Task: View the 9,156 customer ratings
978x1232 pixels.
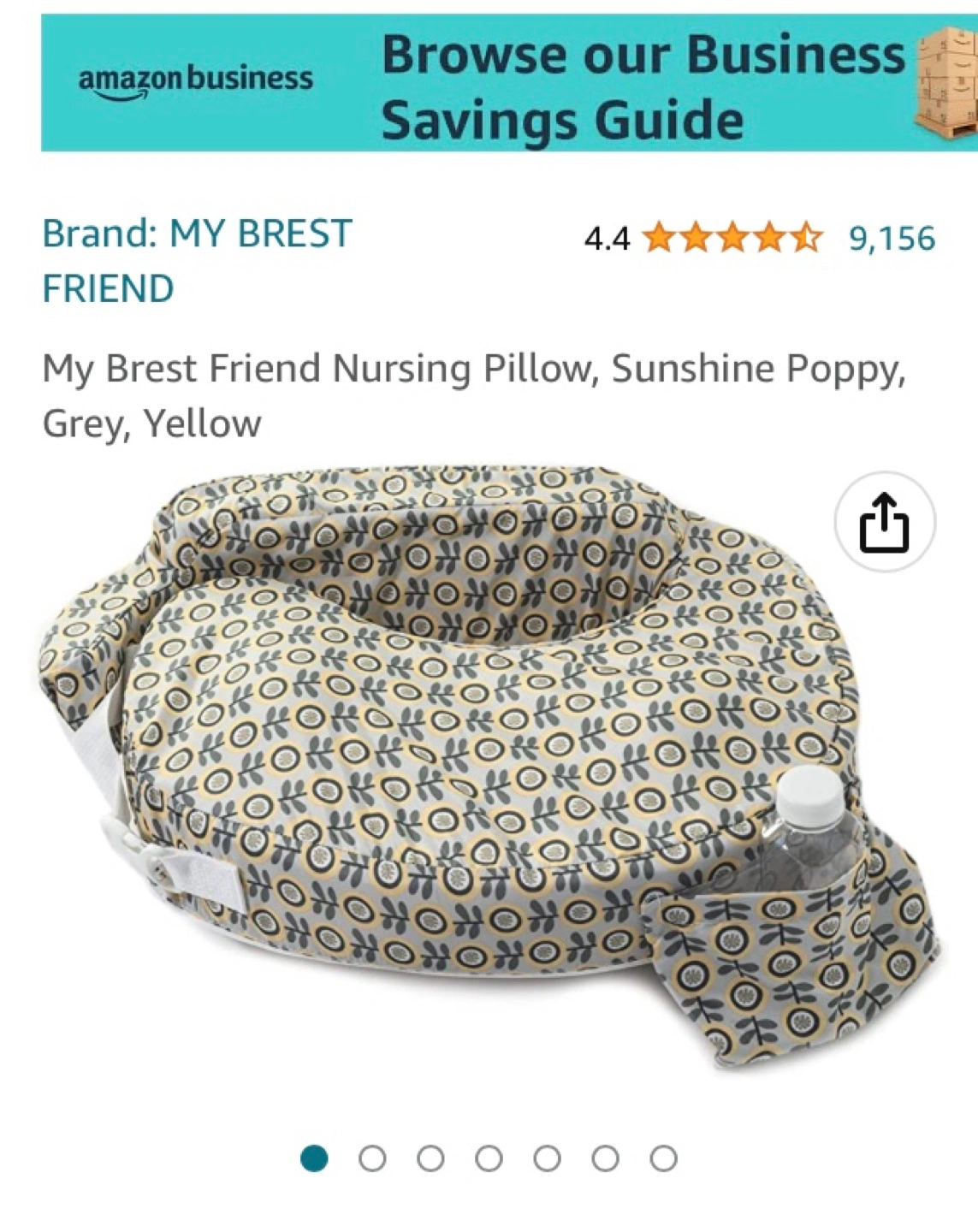Action: 892,239
